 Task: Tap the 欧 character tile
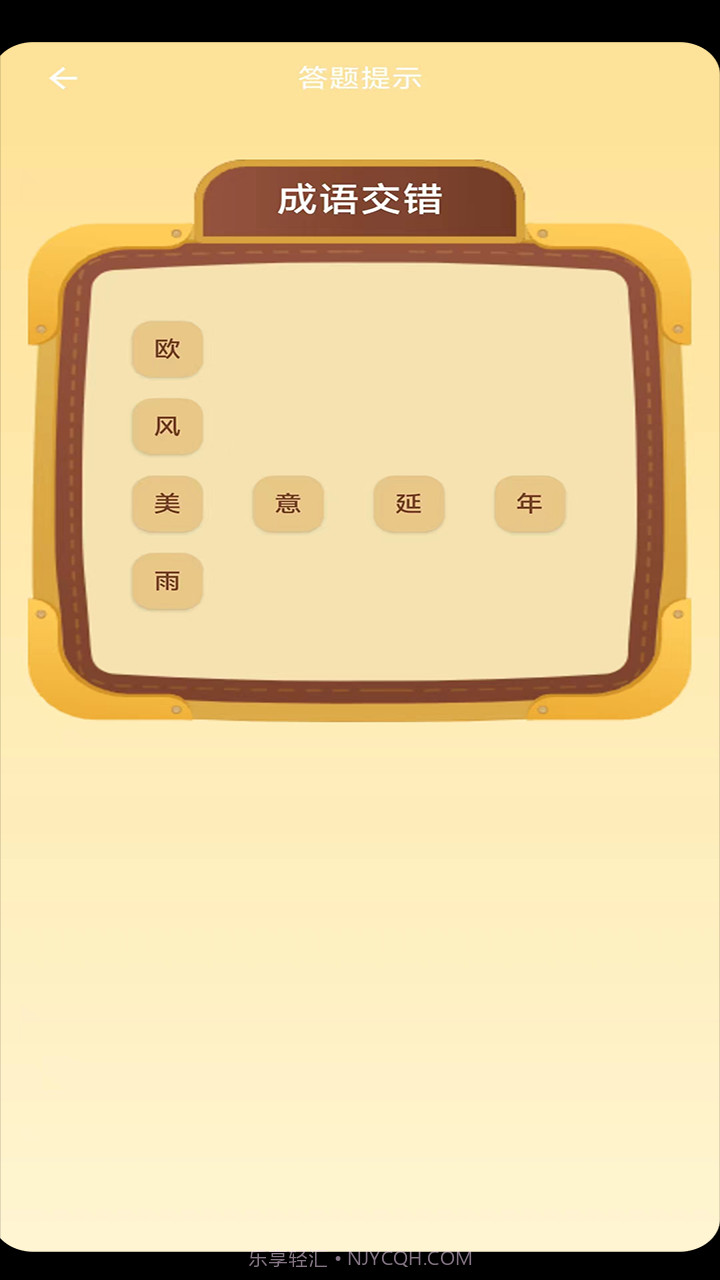pos(167,349)
